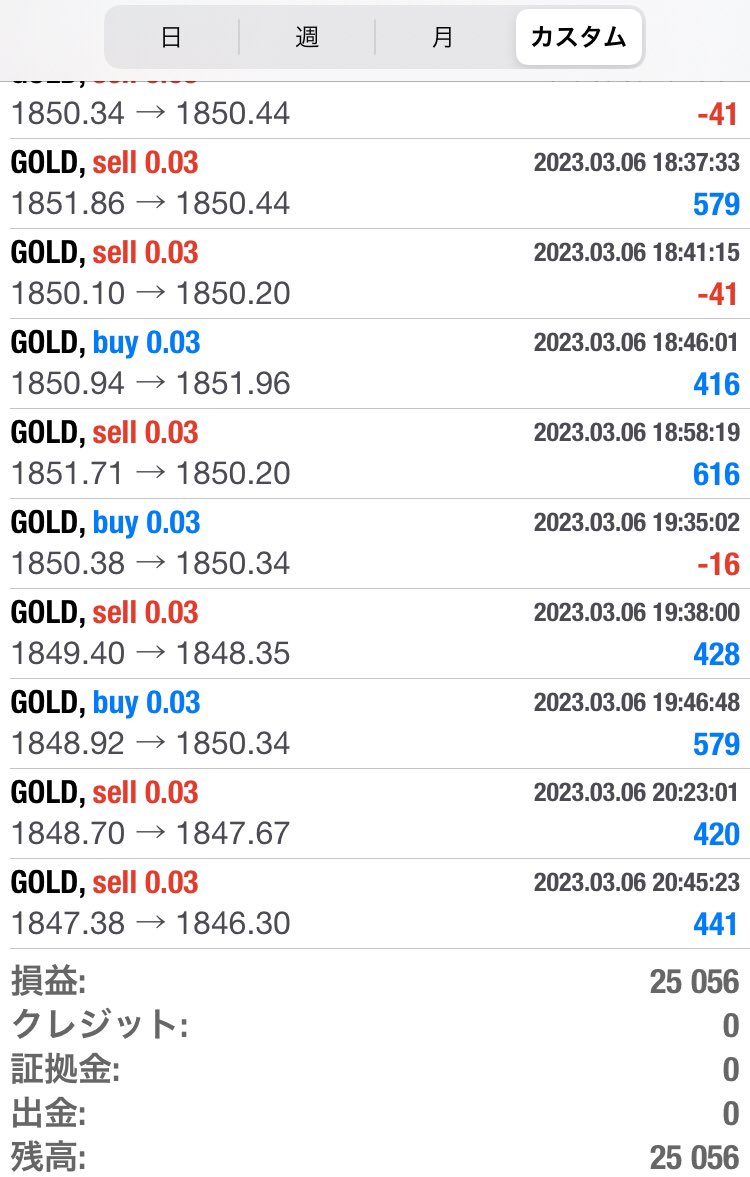Open the GOLD sell trade at 20:23:01
The width and height of the screenshot is (750, 1177).
375,814
